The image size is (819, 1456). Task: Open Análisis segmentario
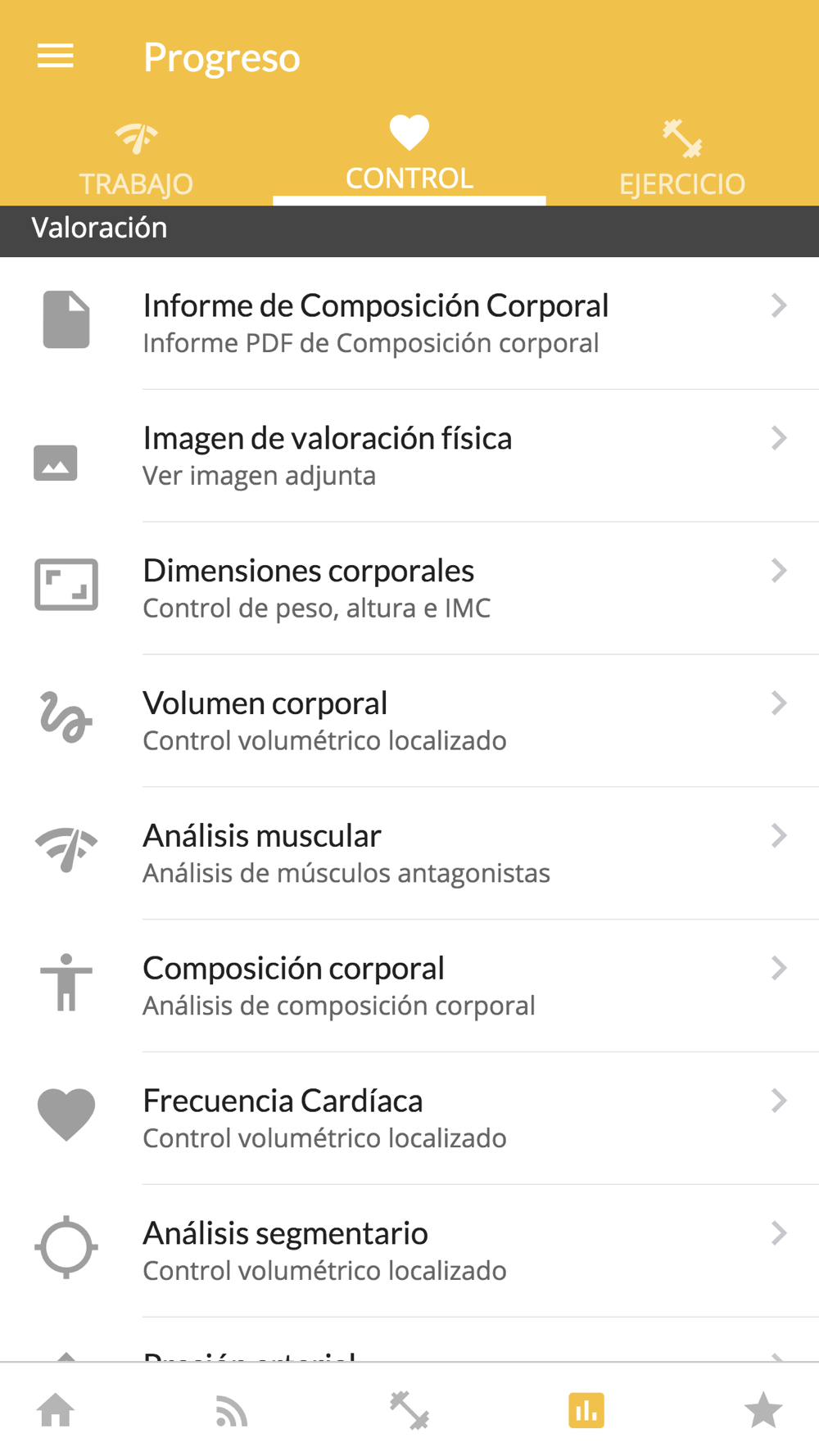[409, 1252]
